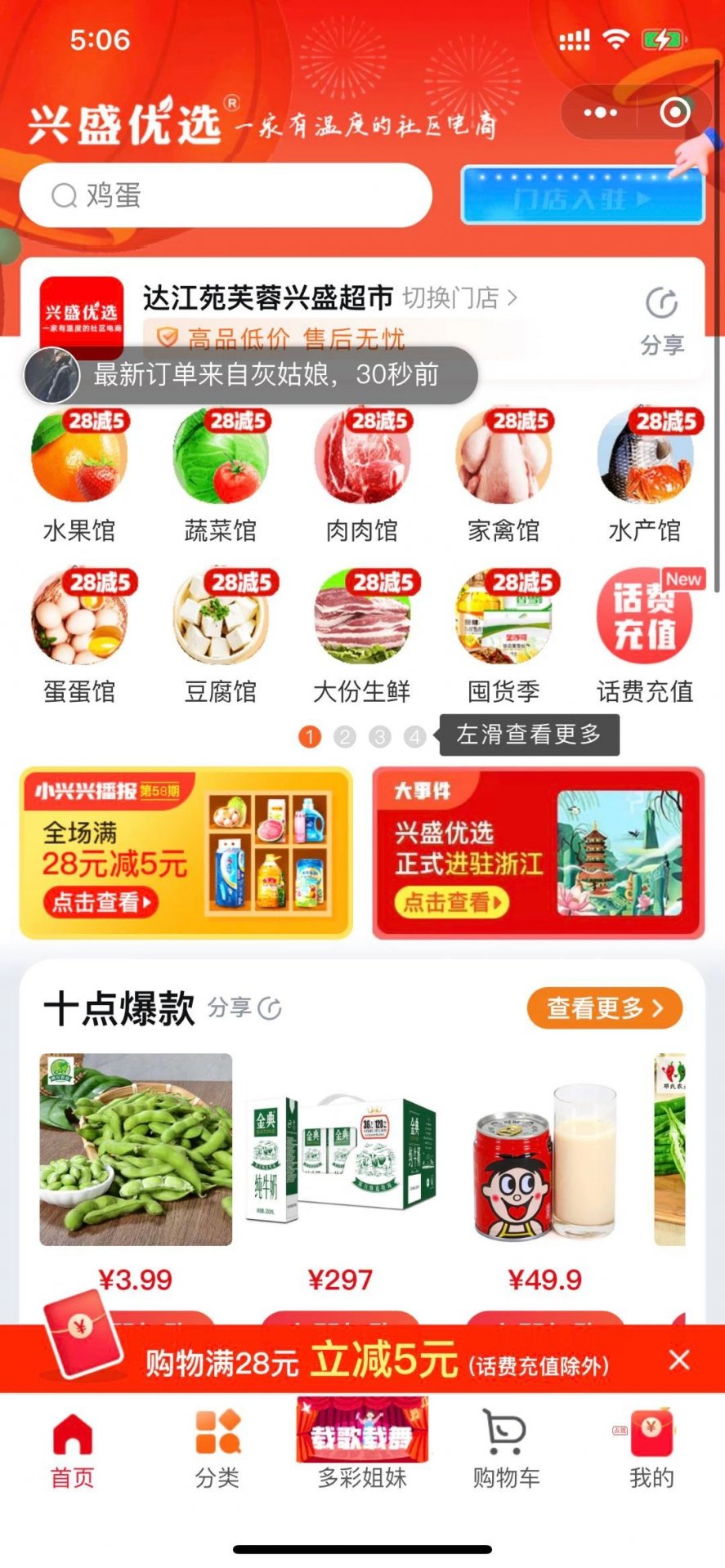Switch to the 分类 tab

coord(217,1451)
